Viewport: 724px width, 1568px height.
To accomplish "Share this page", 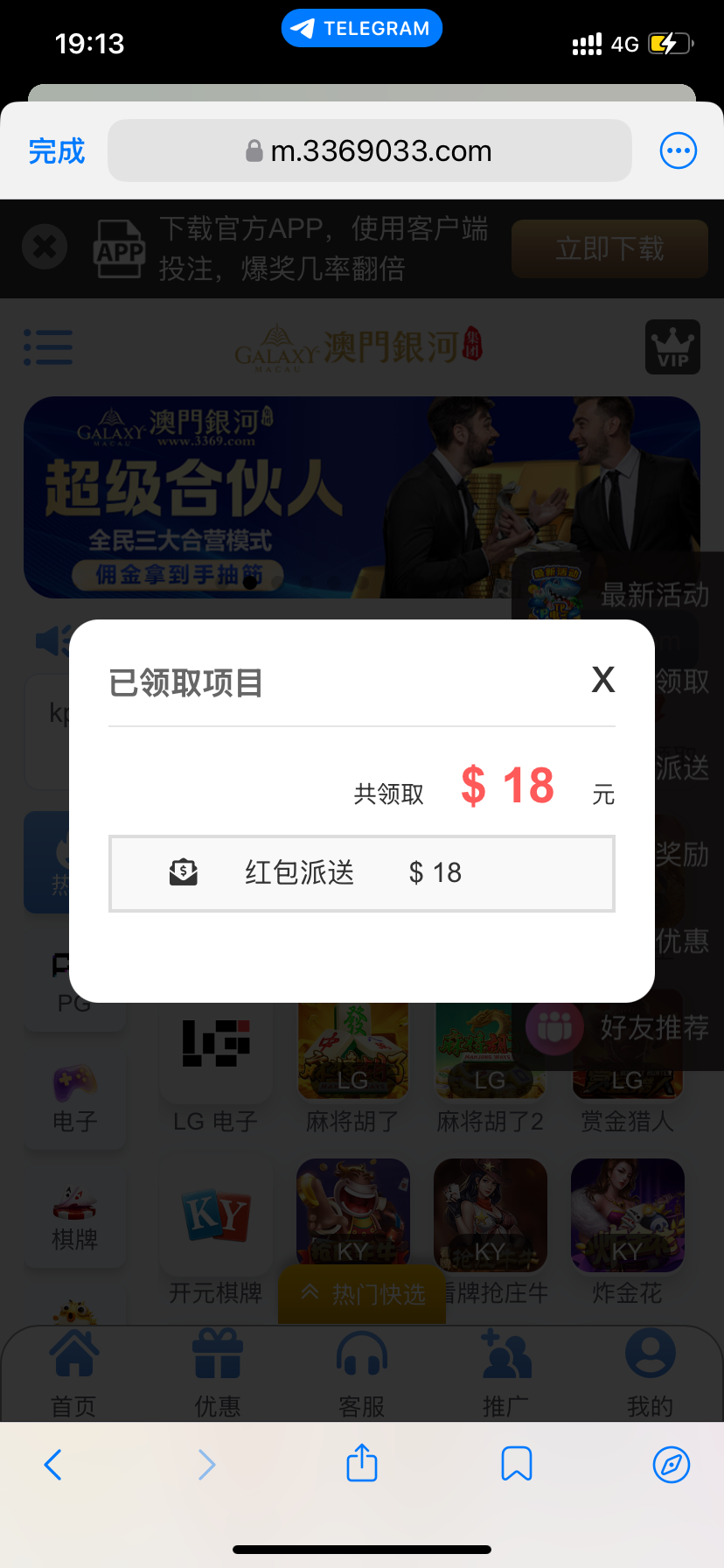I will tap(361, 1463).
